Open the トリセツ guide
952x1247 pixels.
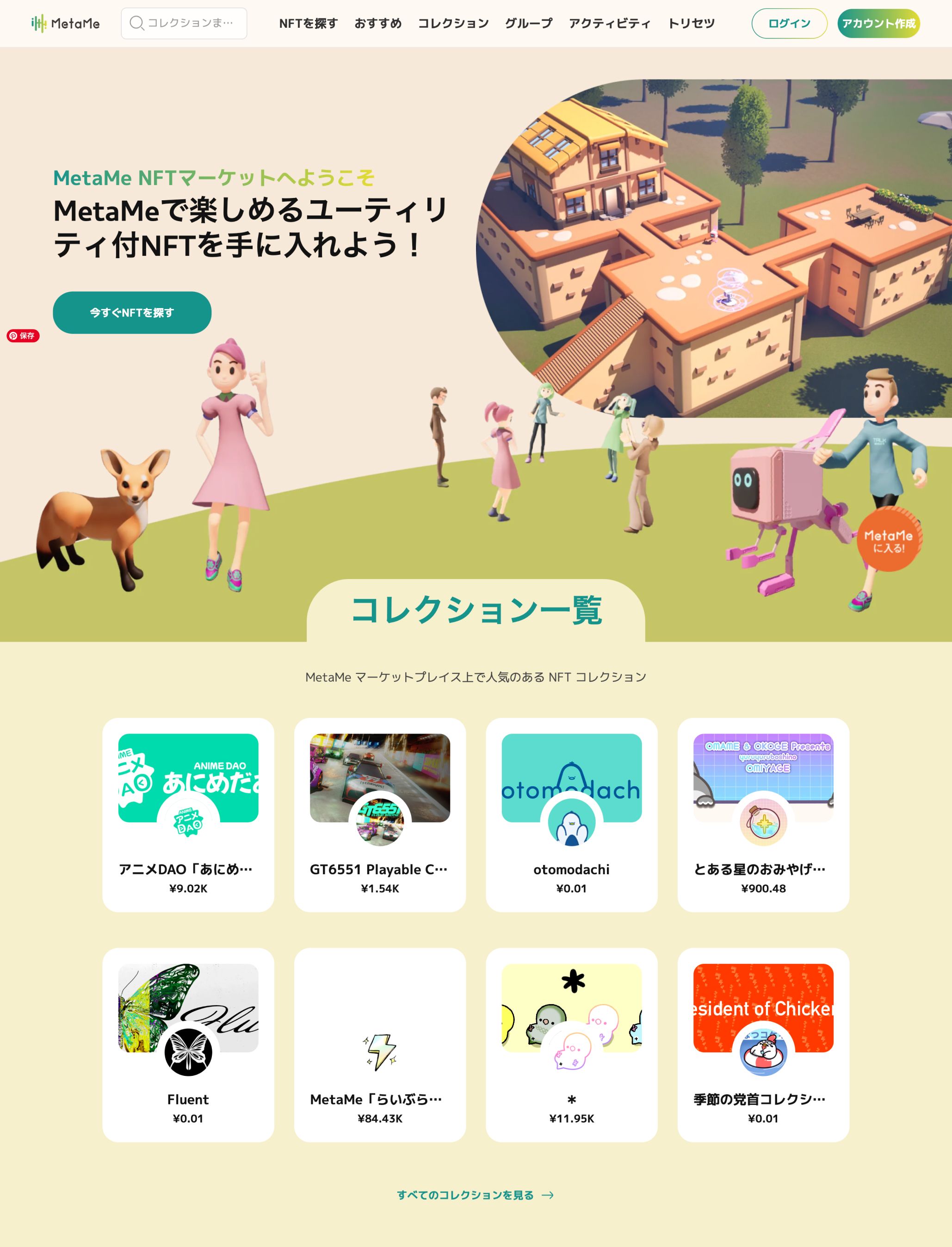[x=691, y=23]
